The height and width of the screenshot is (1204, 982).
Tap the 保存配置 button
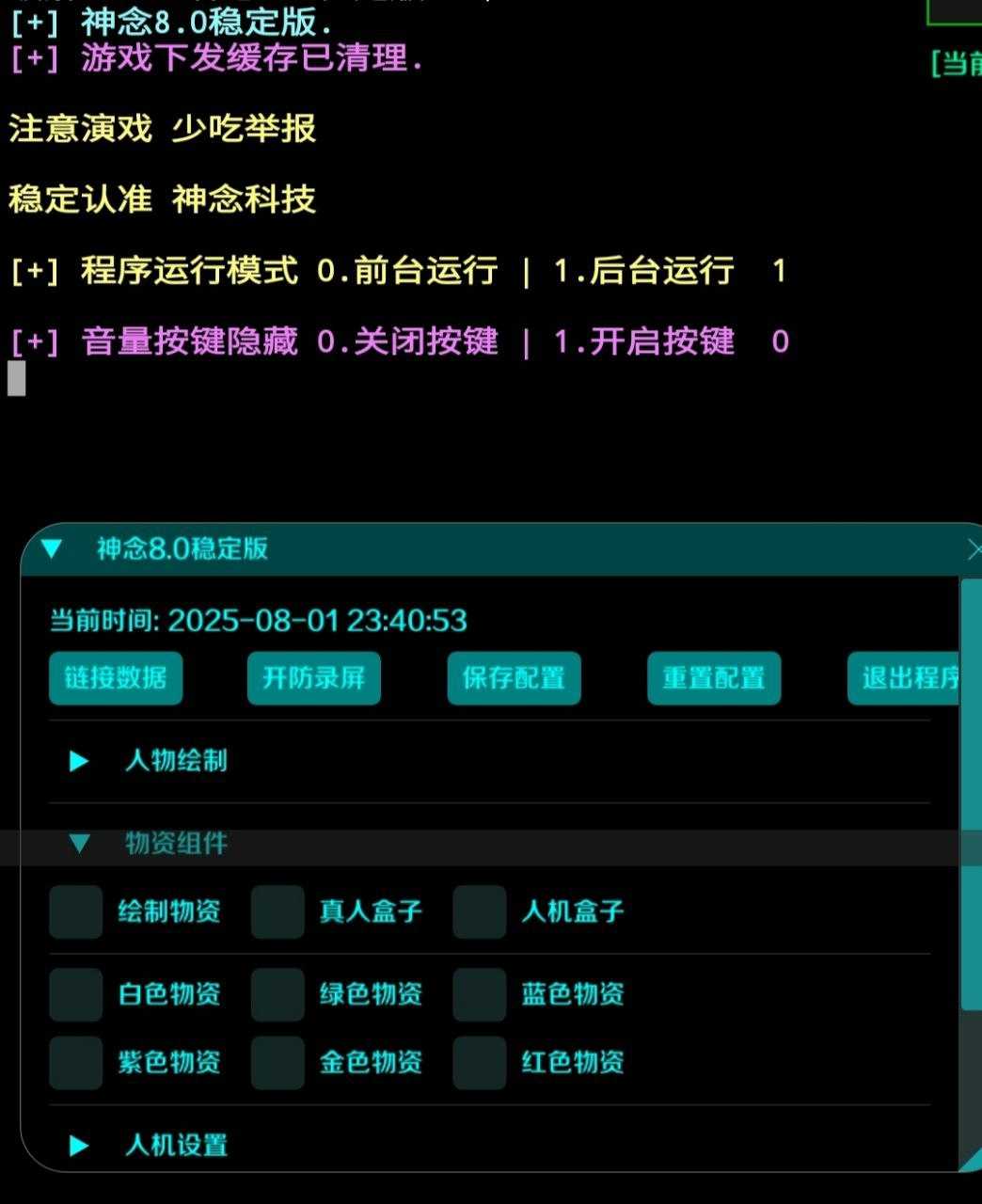coord(514,678)
